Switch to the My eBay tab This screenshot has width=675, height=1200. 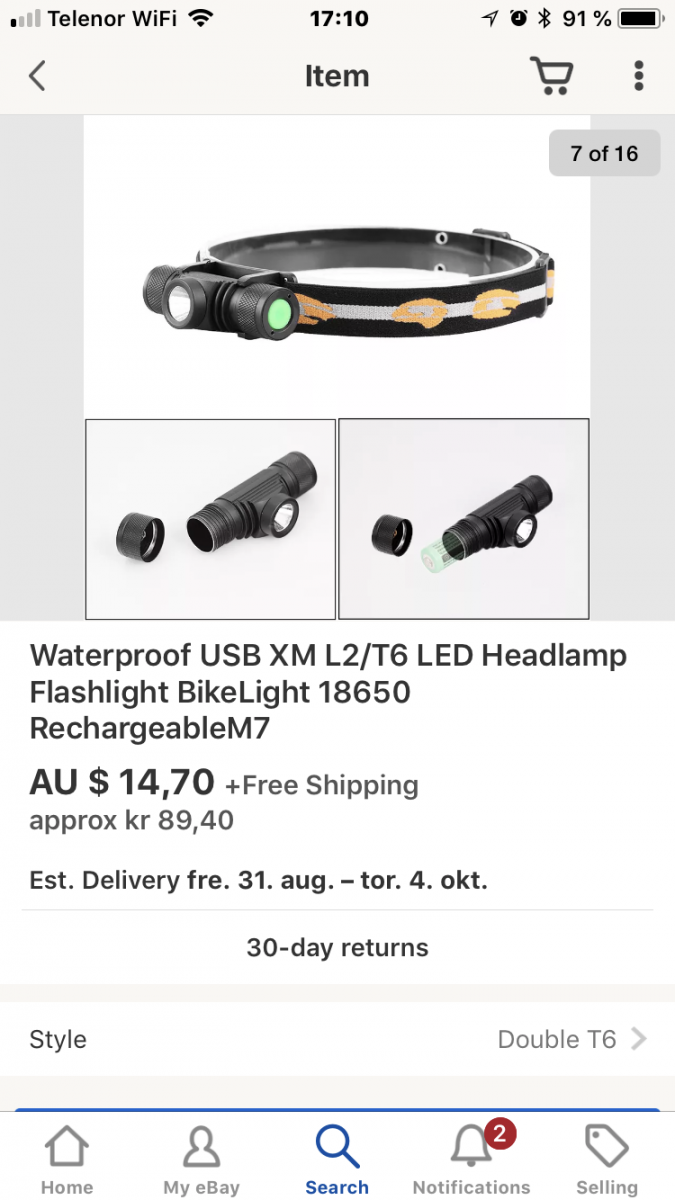pos(201,1160)
